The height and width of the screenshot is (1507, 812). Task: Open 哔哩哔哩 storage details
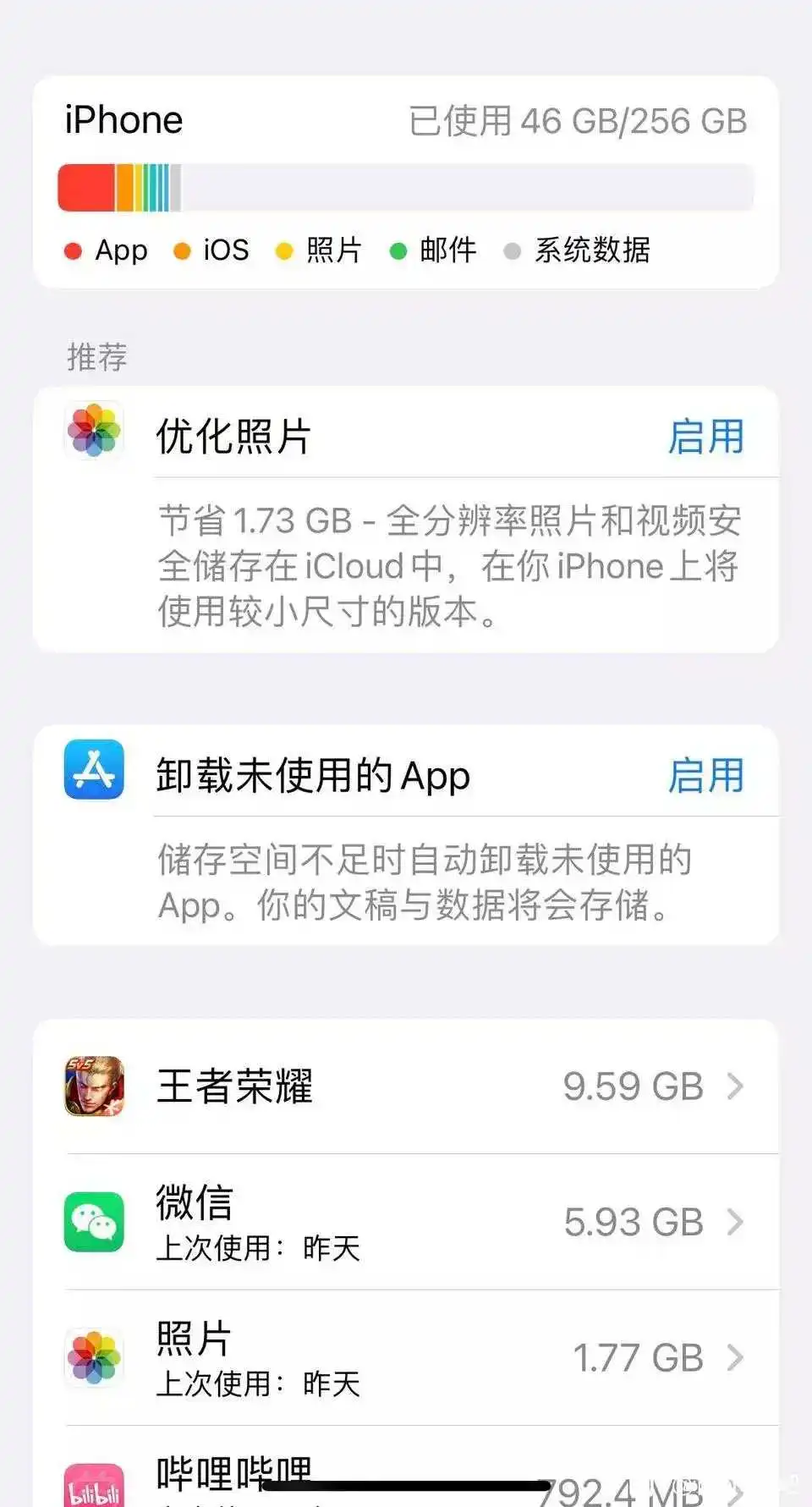[404, 1477]
